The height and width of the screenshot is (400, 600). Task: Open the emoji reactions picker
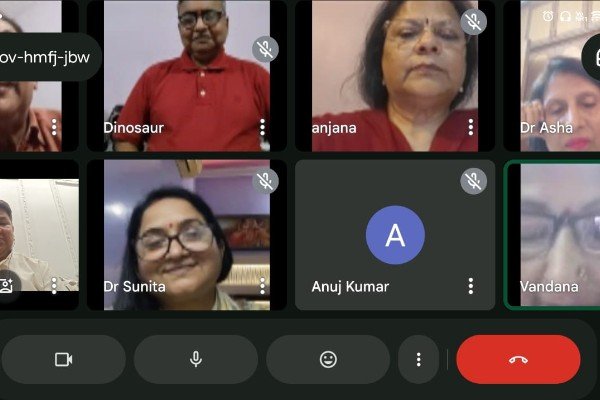[x=328, y=359]
